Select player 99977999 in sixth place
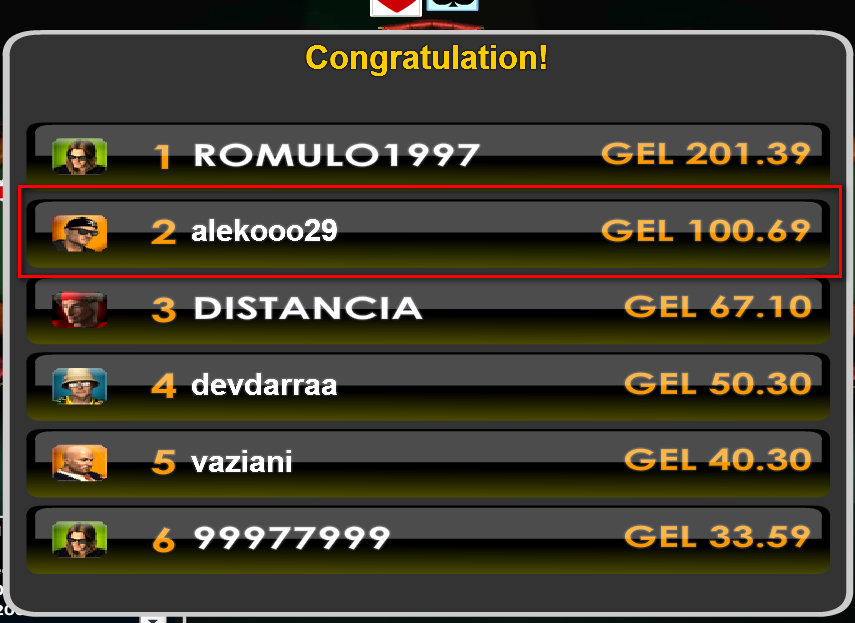Screen dimensions: 855x623 point(428,539)
